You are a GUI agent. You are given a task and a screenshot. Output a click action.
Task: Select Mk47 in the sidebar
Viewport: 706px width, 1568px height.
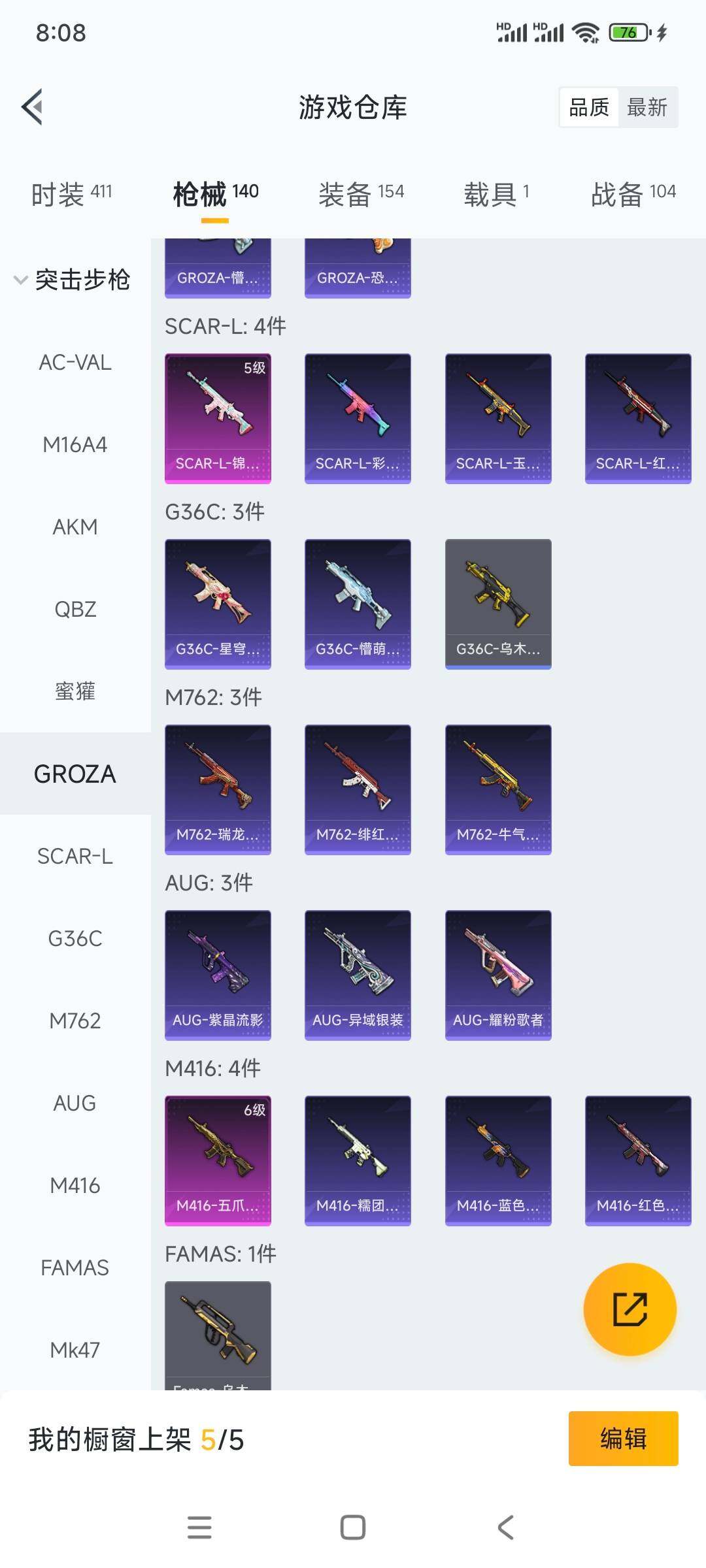[x=75, y=1350]
